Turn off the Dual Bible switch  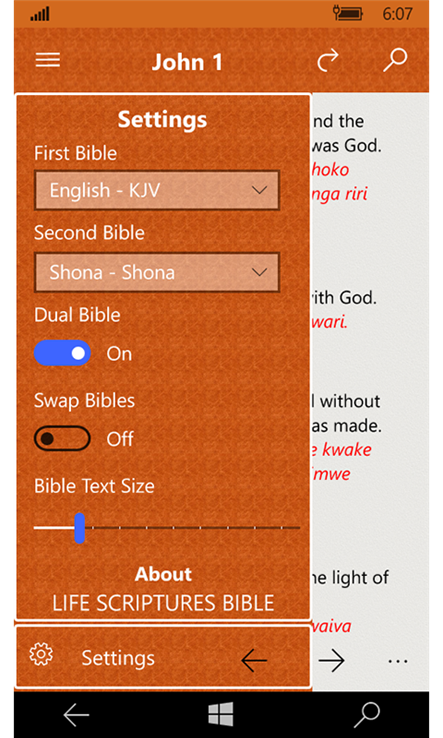pyautogui.click(x=62, y=353)
